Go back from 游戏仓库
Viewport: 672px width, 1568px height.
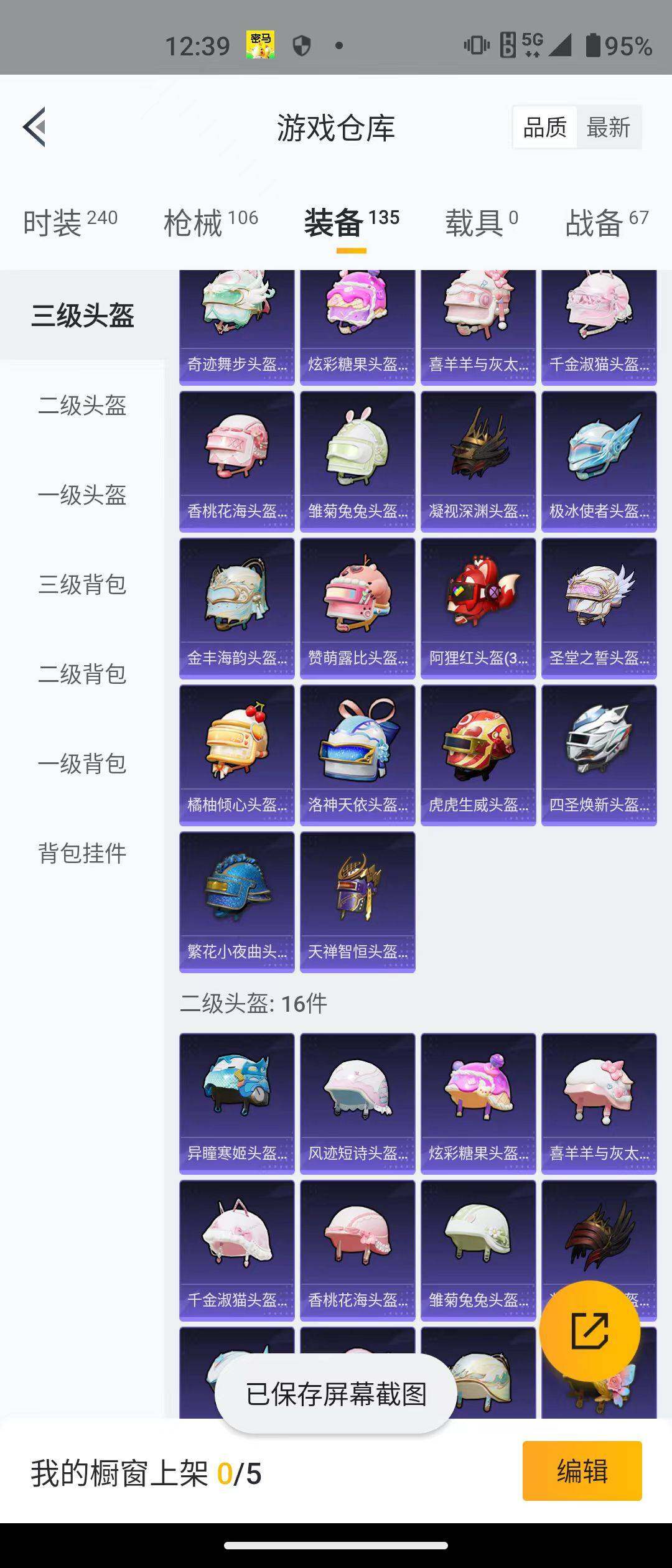coord(35,128)
